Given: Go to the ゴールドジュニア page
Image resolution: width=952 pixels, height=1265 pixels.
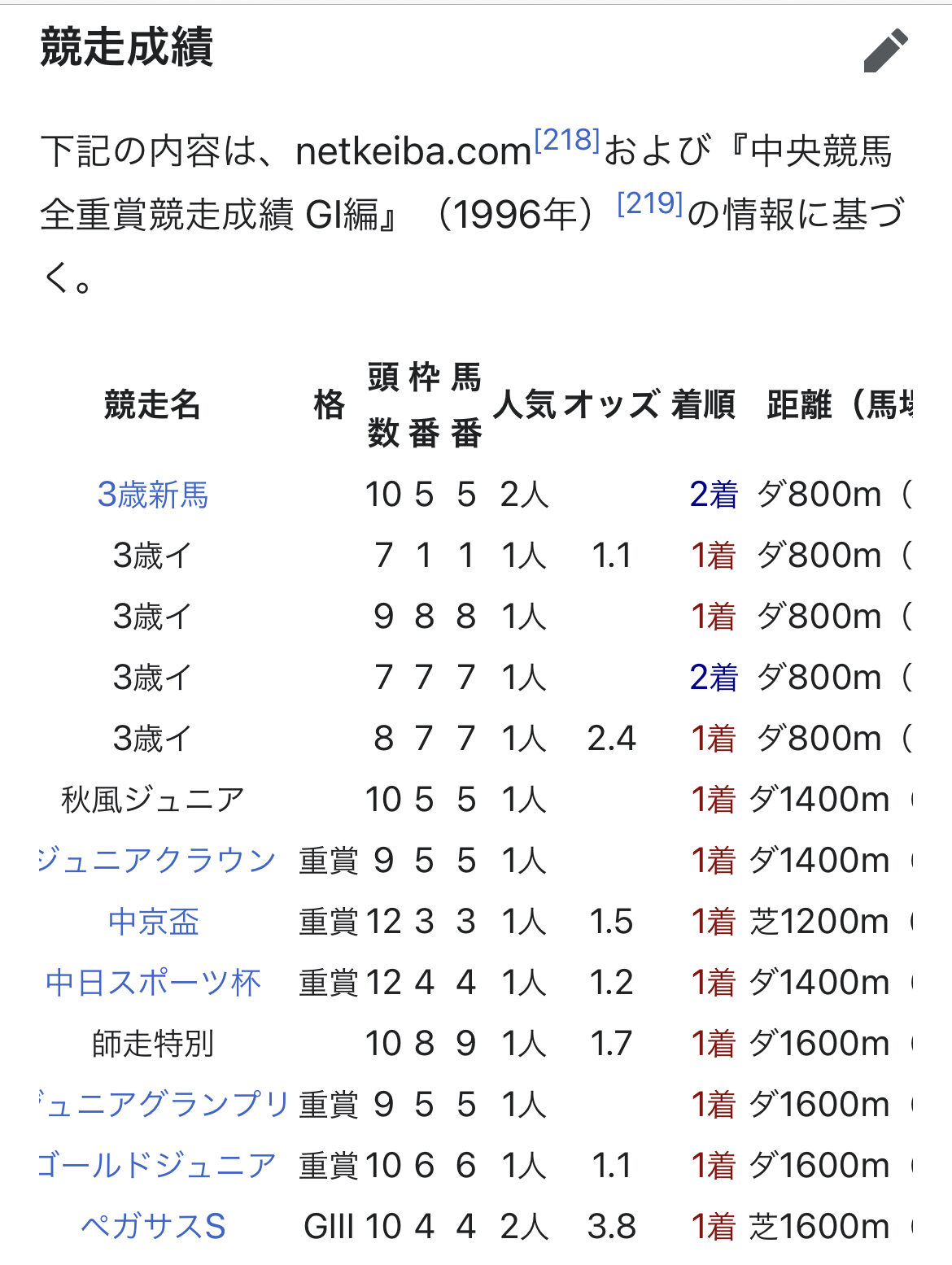Looking at the screenshot, I should point(156,1166).
